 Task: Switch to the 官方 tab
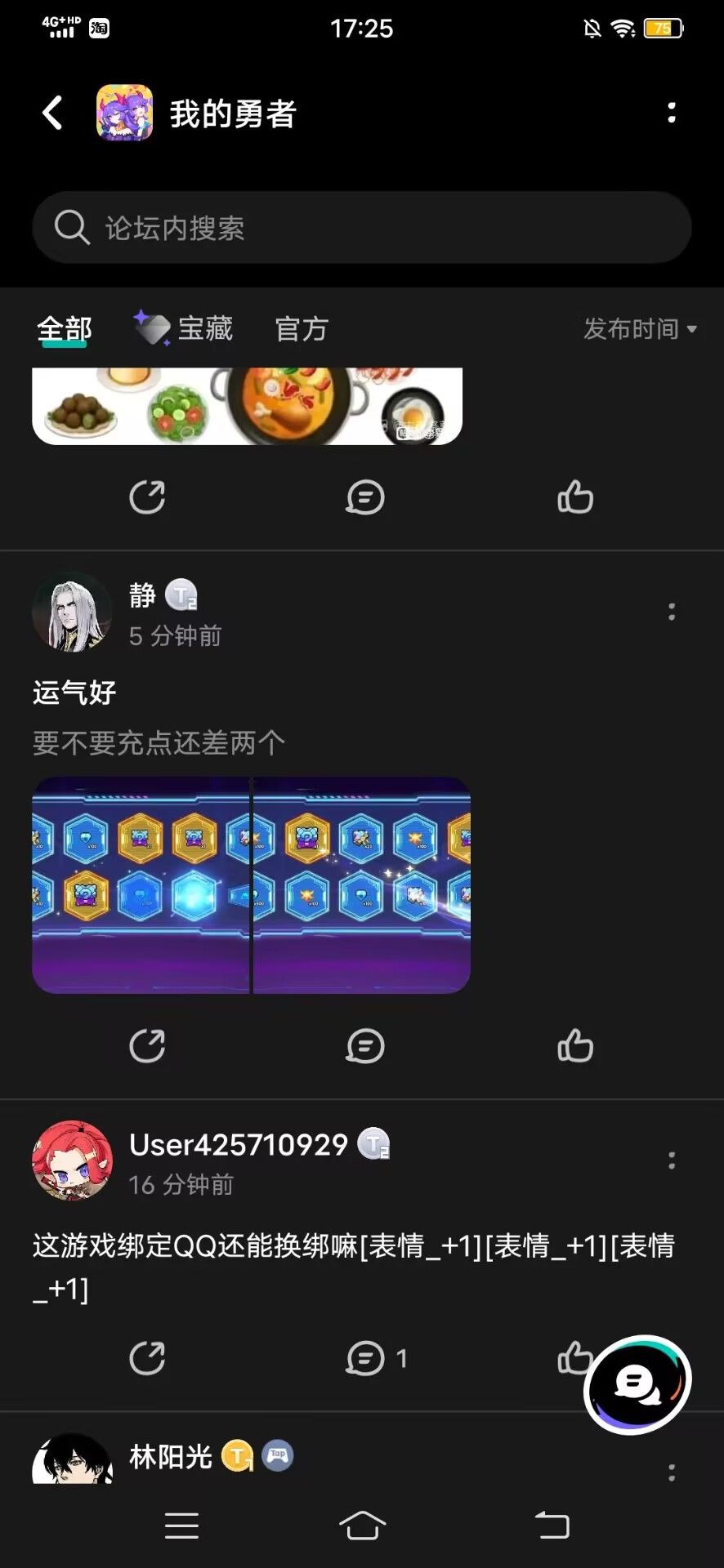click(300, 328)
